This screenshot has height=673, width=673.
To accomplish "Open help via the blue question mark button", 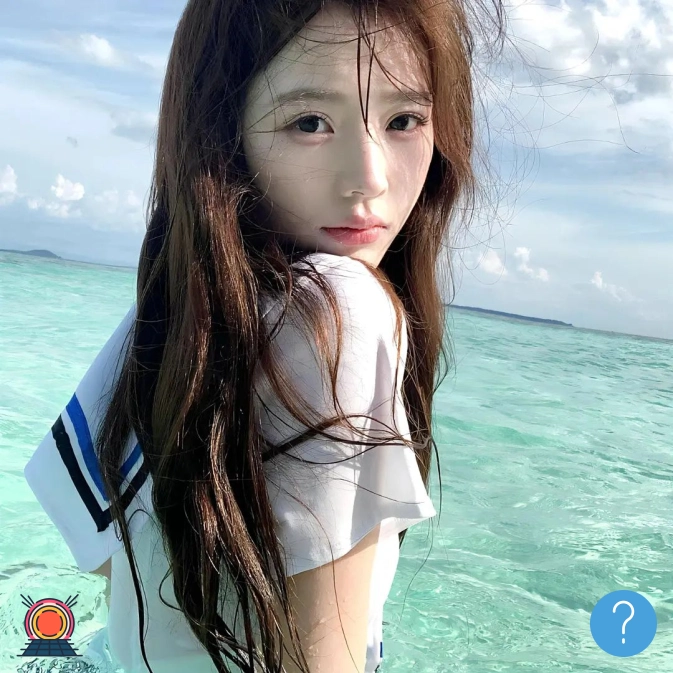I will pos(623,623).
